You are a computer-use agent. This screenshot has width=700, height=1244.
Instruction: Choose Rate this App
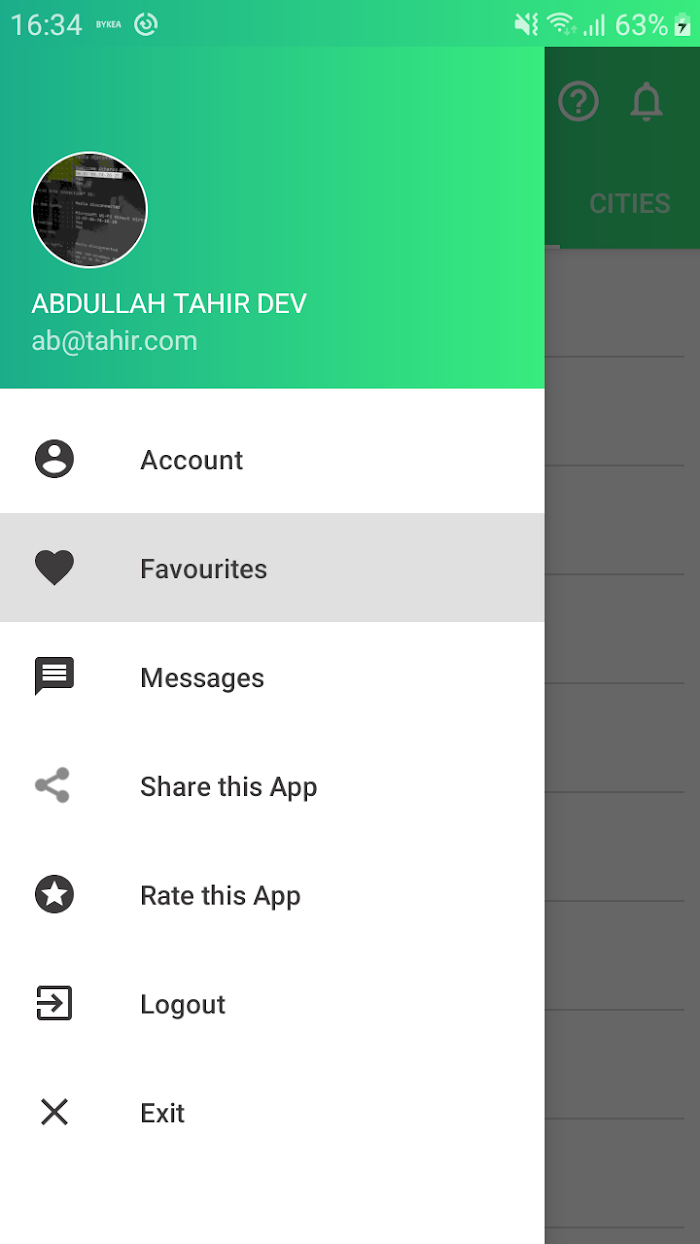[272, 895]
